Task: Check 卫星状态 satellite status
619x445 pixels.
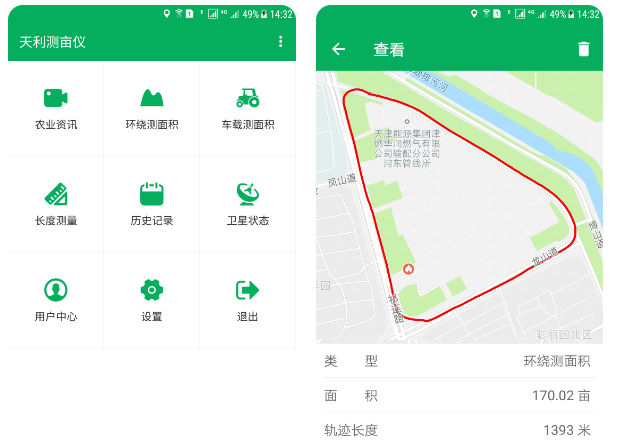Action: [247, 204]
